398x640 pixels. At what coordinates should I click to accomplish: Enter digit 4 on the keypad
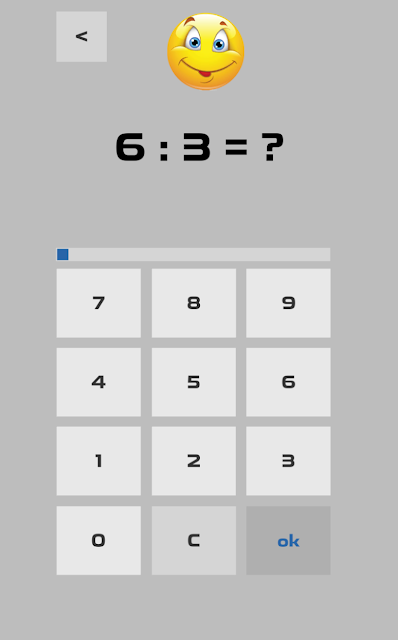tap(99, 382)
